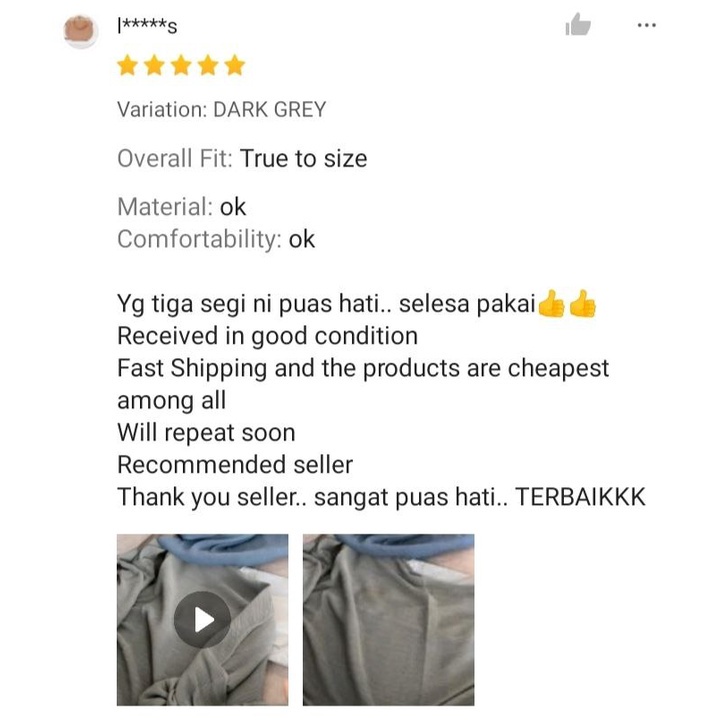Play the review video
Viewport: 720px width, 720px height.
click(x=202, y=620)
